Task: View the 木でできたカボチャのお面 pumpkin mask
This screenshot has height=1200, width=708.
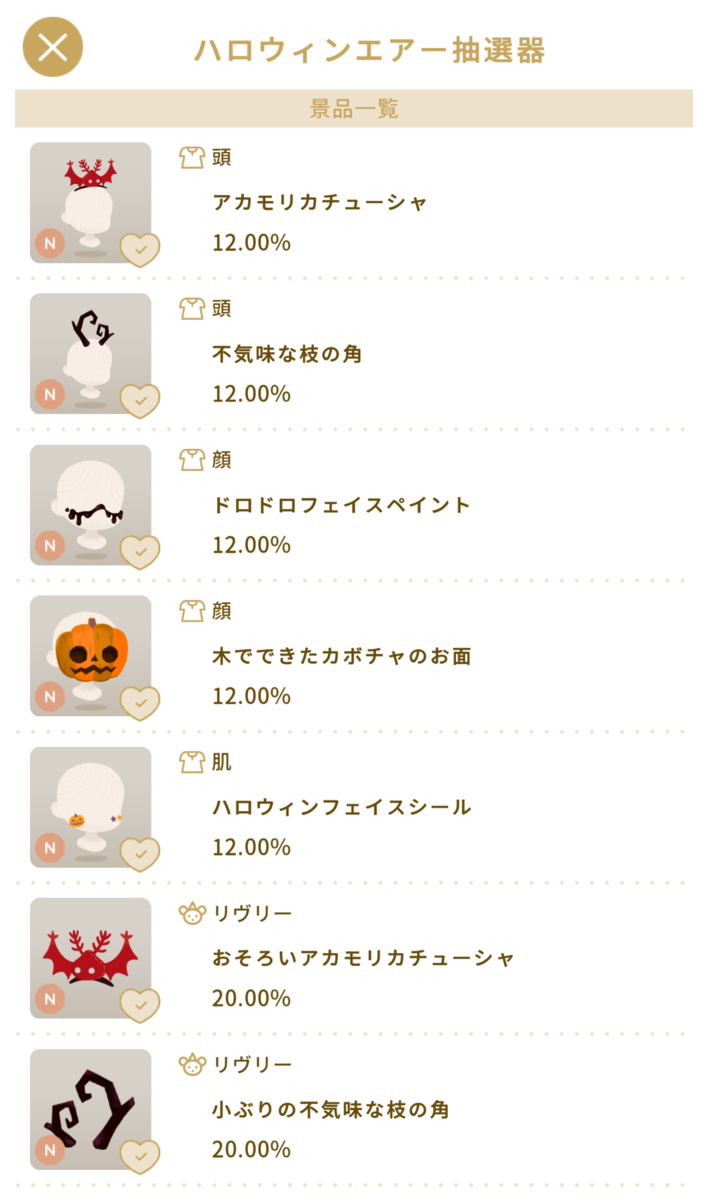Action: click(88, 650)
